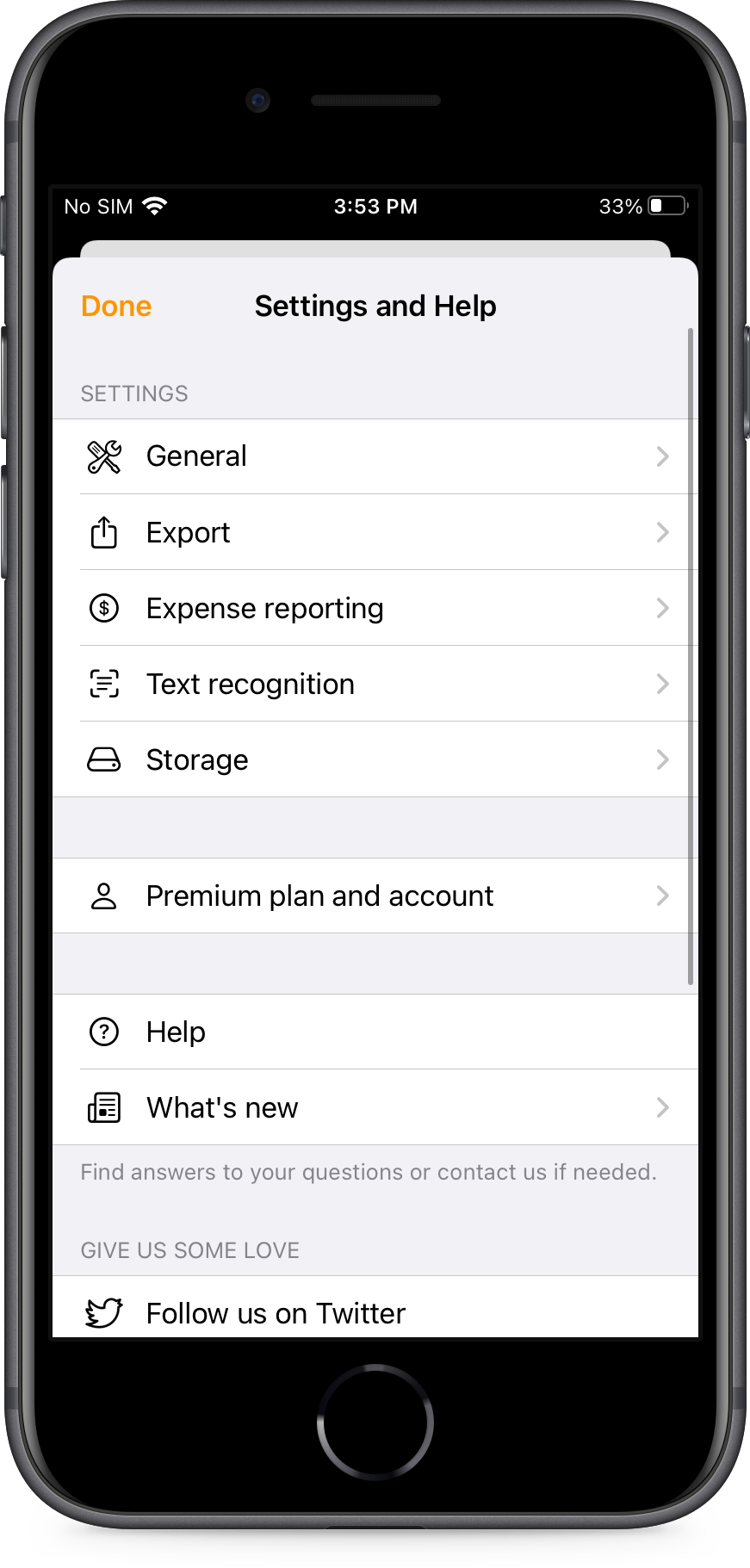Open General settings
Screen dimensions: 750x1568
pos(375,456)
